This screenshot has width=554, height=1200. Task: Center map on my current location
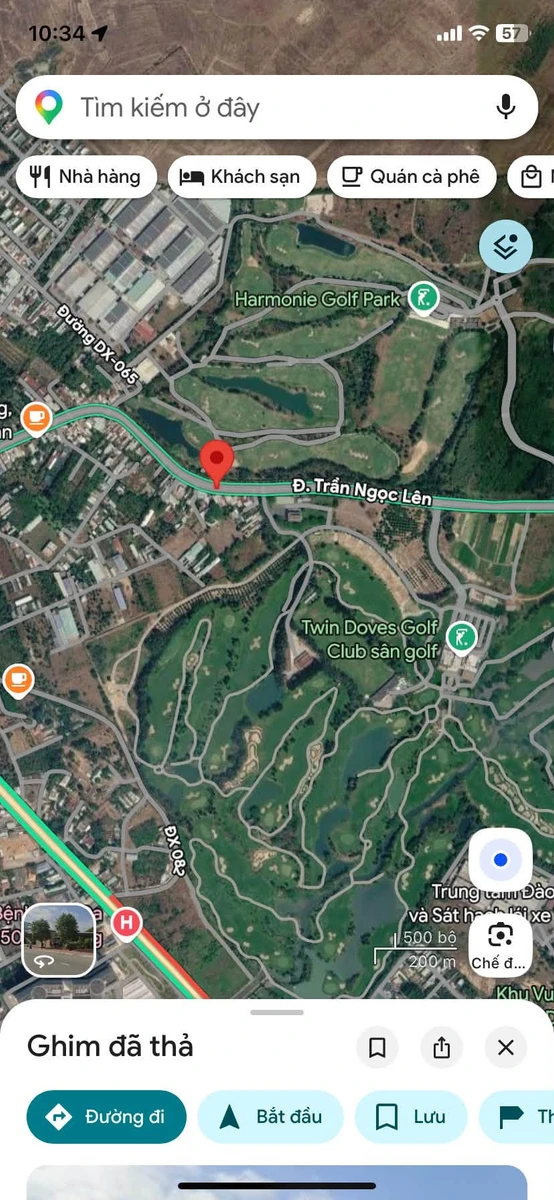[500, 860]
